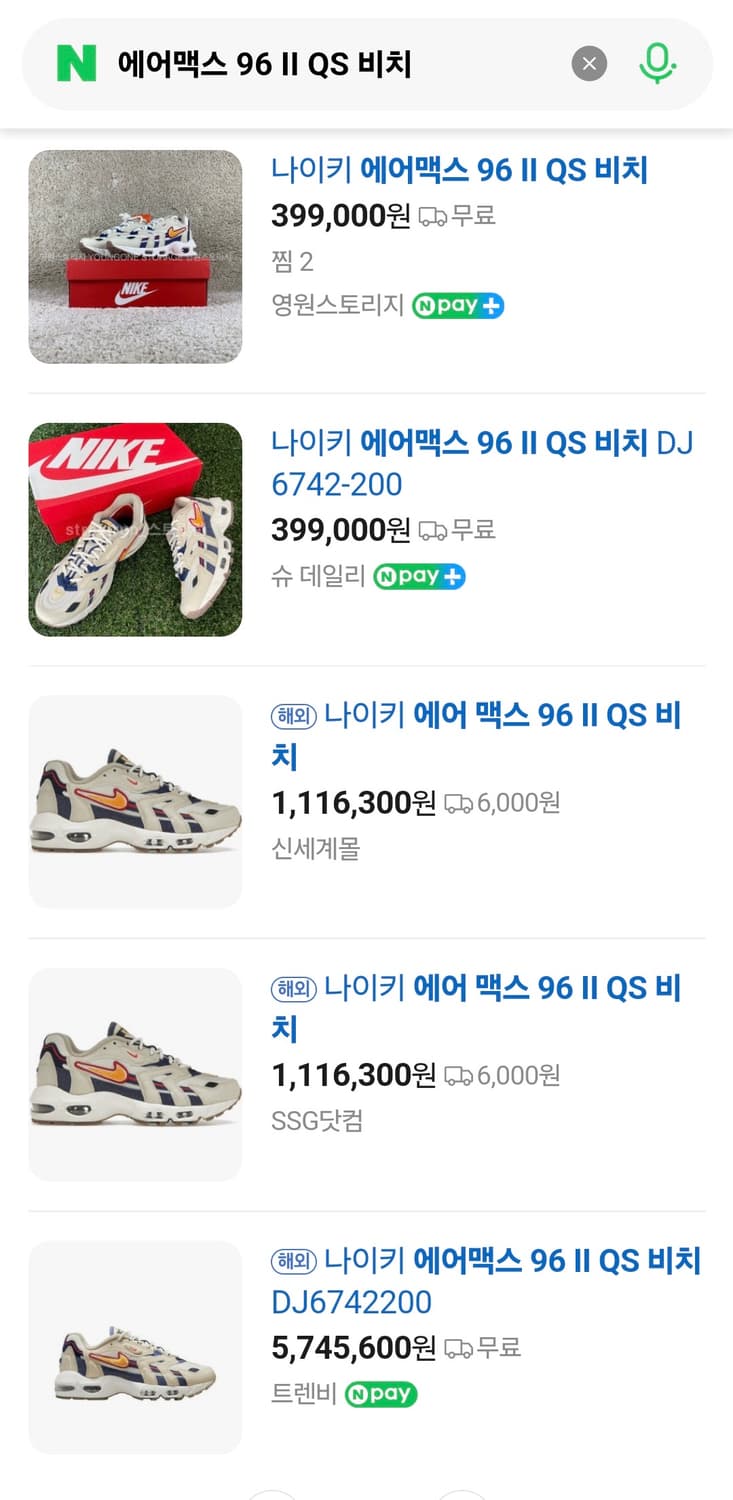Click the Npay+ badge next to 영원스토리지
733x1500 pixels.
coord(458,305)
